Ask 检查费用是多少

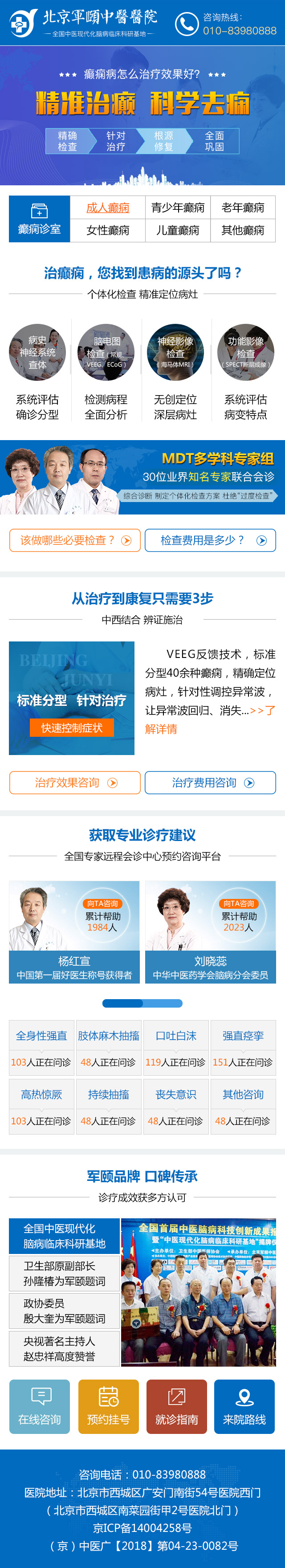tap(210, 540)
